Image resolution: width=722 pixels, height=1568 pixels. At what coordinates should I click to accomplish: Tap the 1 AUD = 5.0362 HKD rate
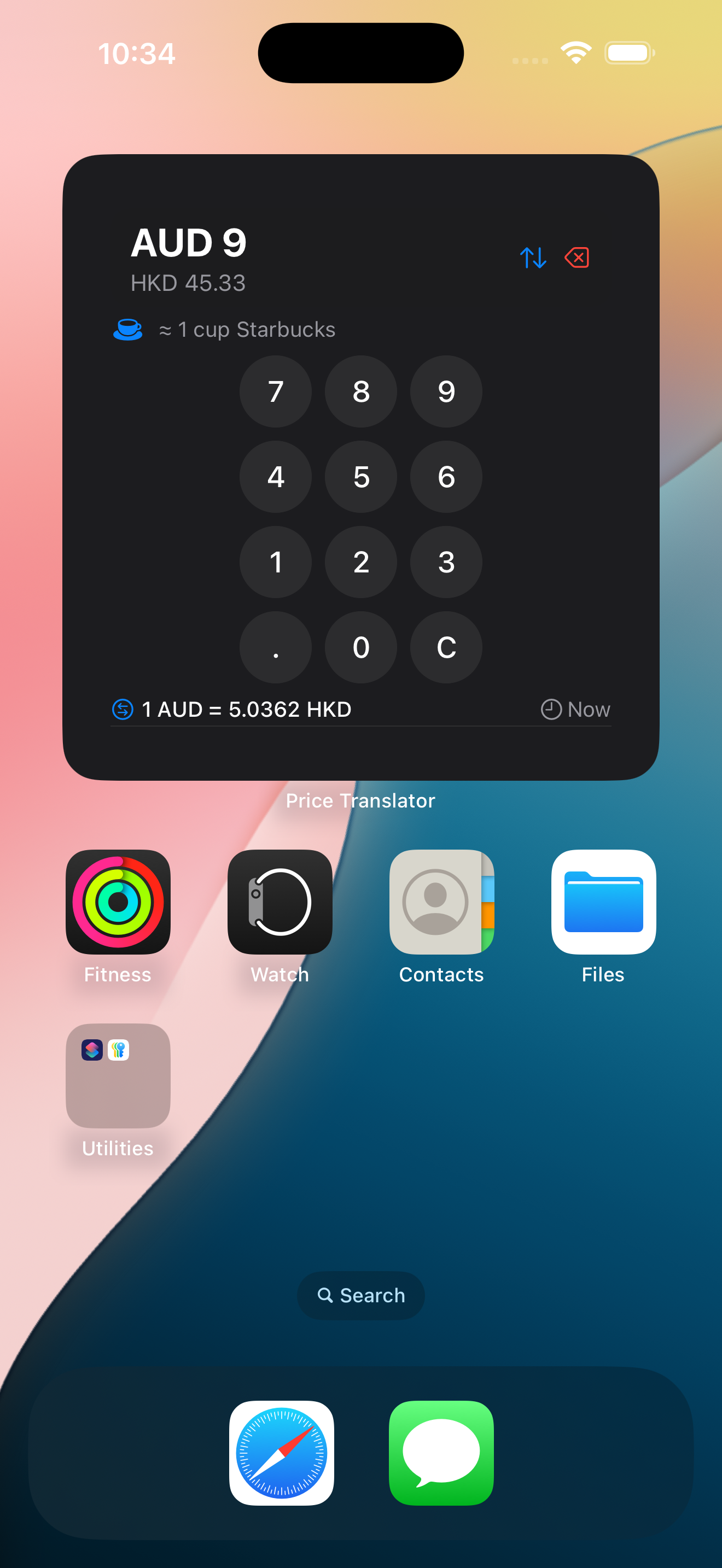point(246,709)
